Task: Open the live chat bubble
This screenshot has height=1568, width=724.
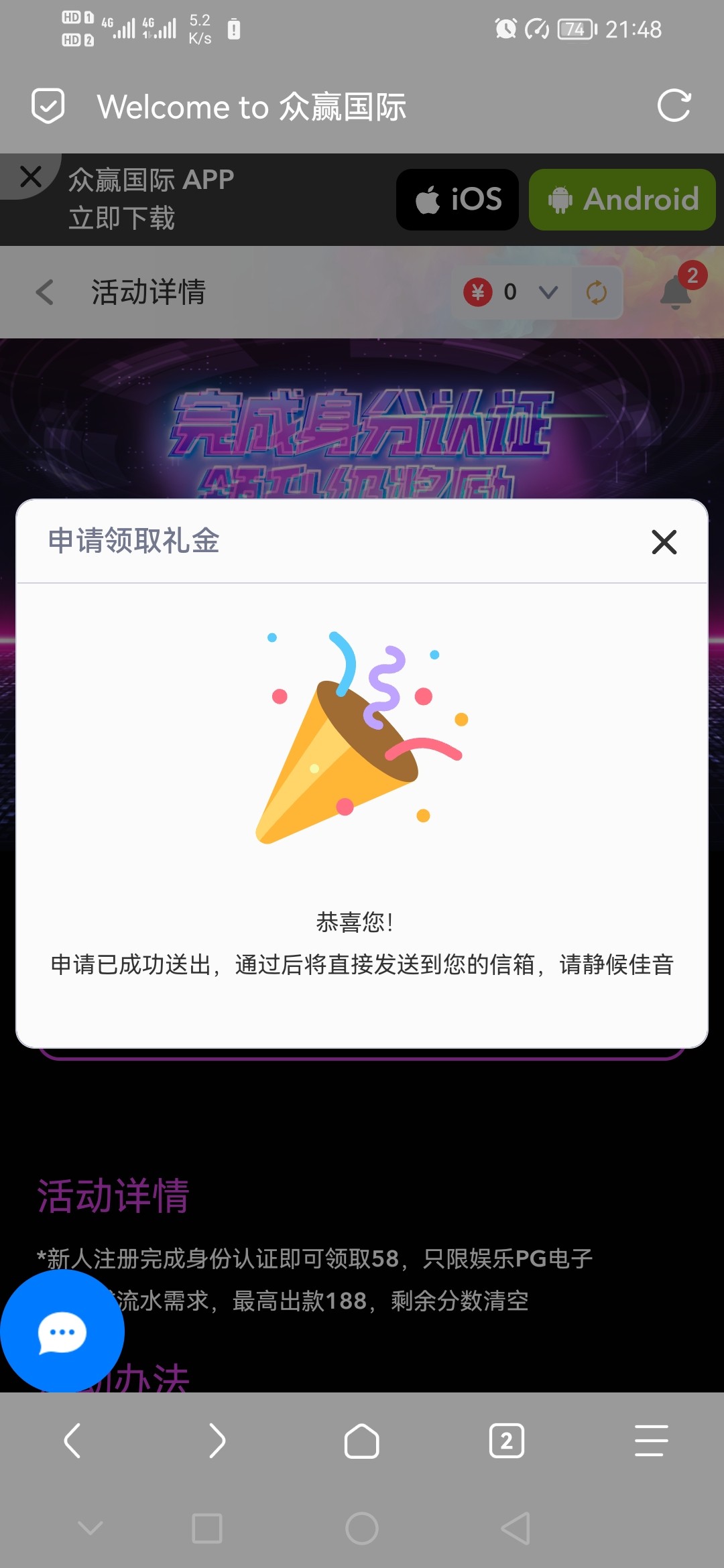Action: tap(62, 1332)
